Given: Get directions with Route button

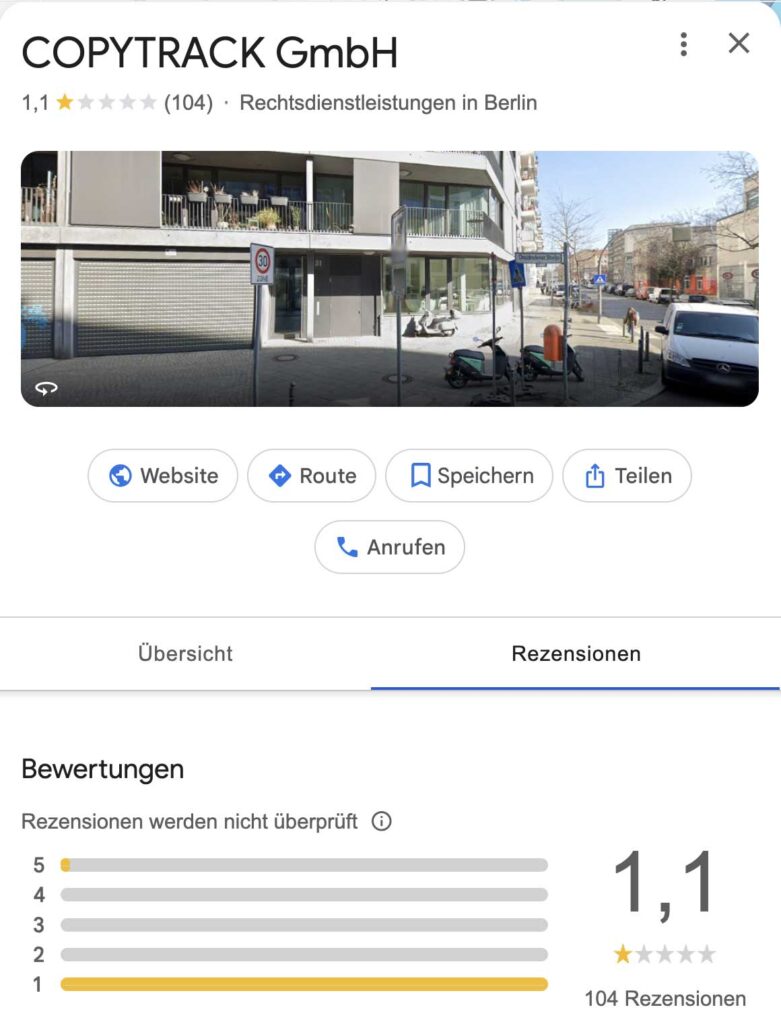Looking at the screenshot, I should tap(312, 476).
